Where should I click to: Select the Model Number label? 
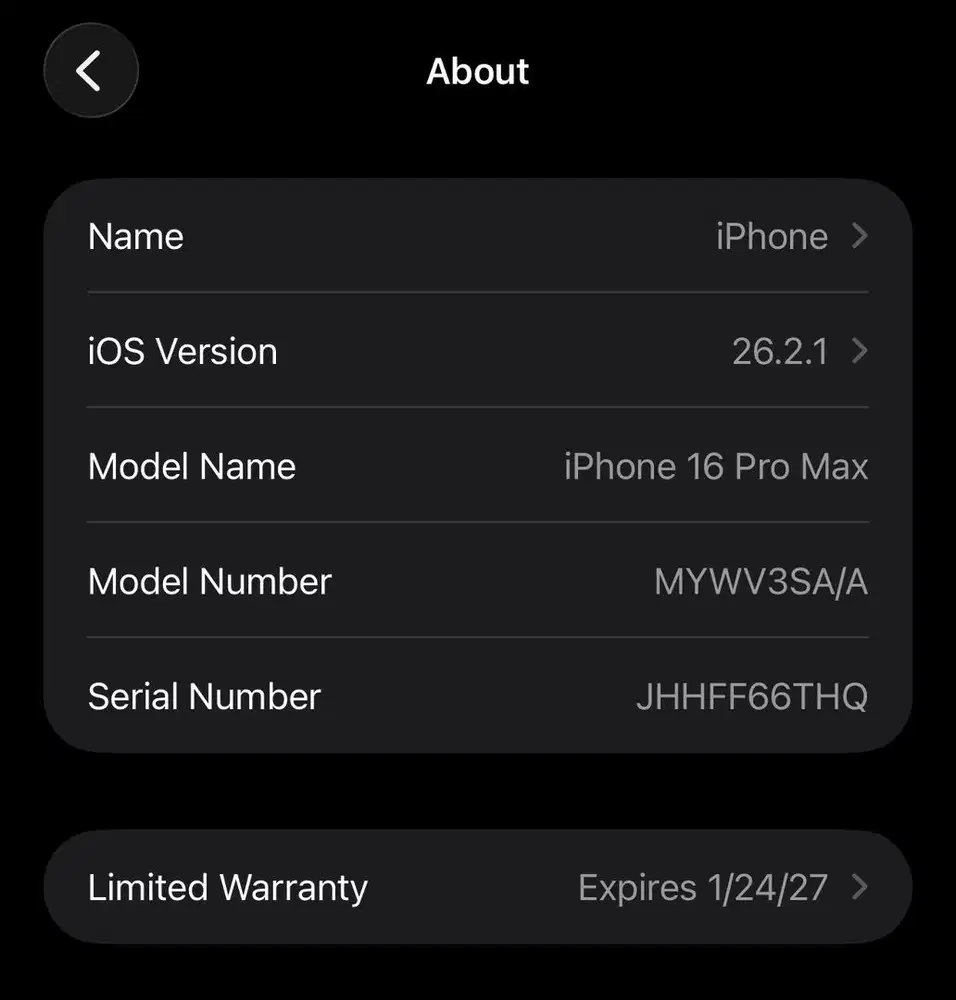click(210, 581)
